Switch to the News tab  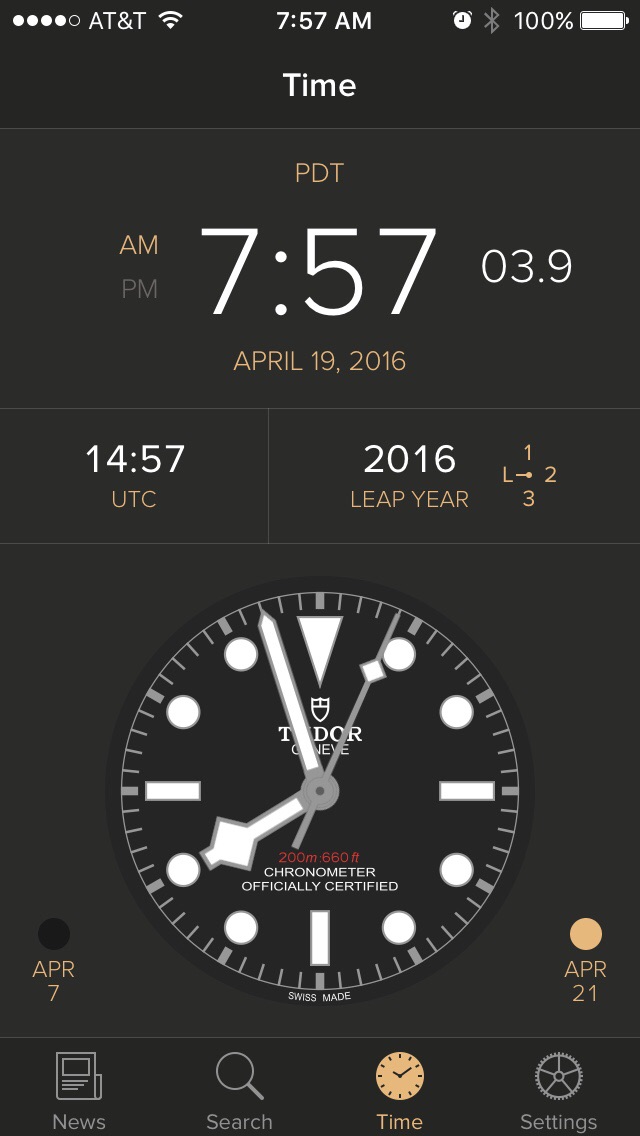point(79,1088)
